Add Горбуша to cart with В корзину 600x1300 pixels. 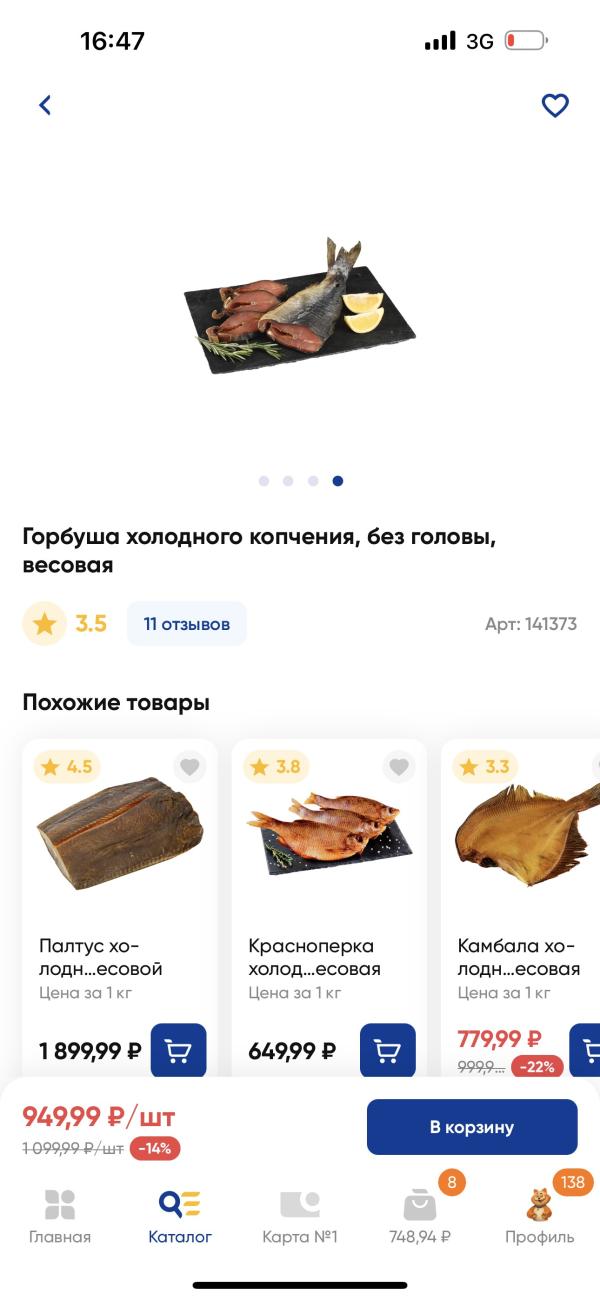pyautogui.click(x=472, y=1127)
